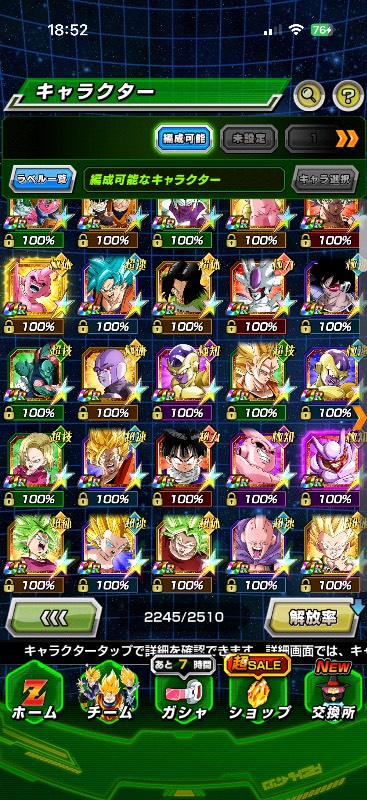Tap the キャラ選択 button
Viewport: 367px width, 800px height.
325,180
